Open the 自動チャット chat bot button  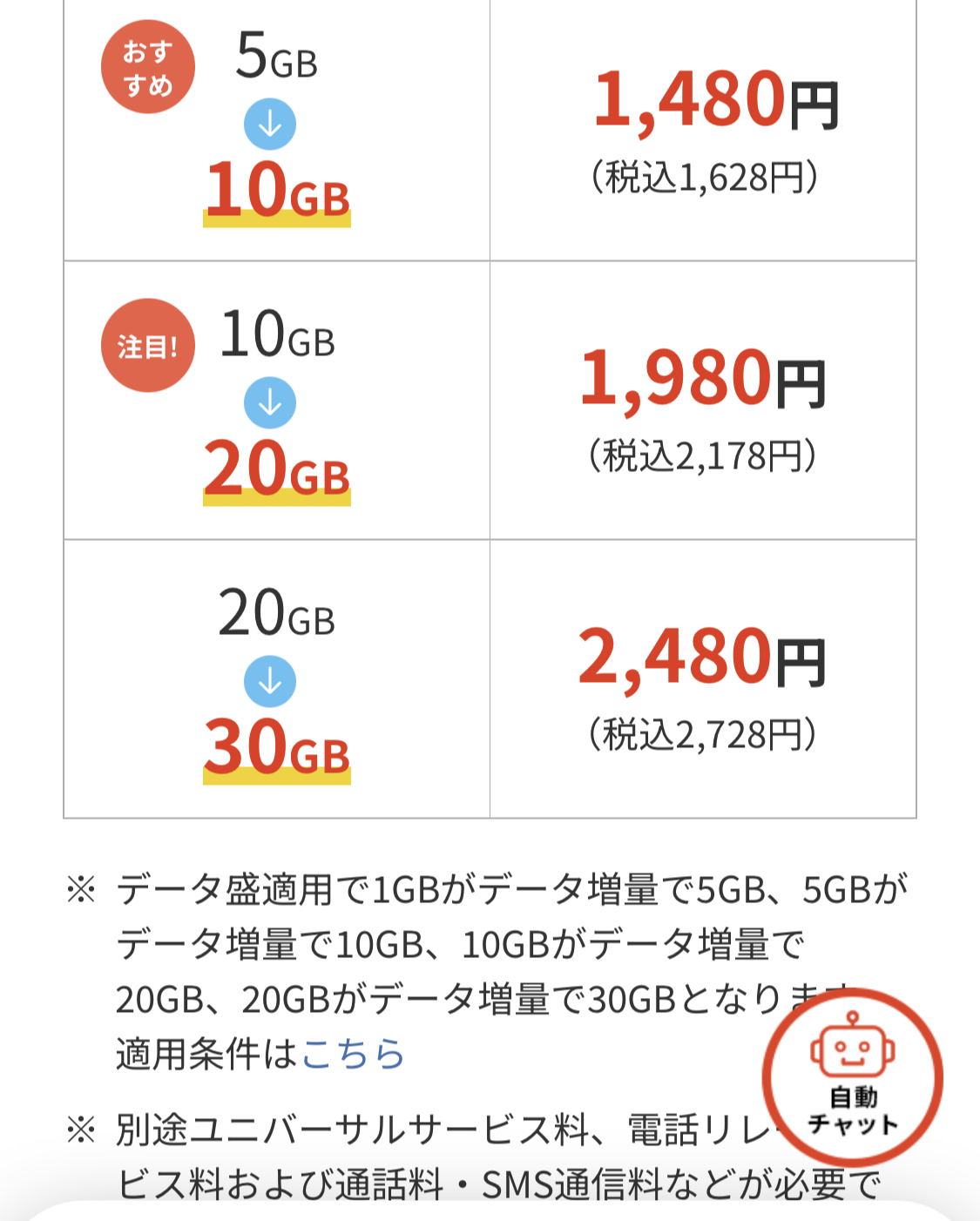[x=852, y=1078]
